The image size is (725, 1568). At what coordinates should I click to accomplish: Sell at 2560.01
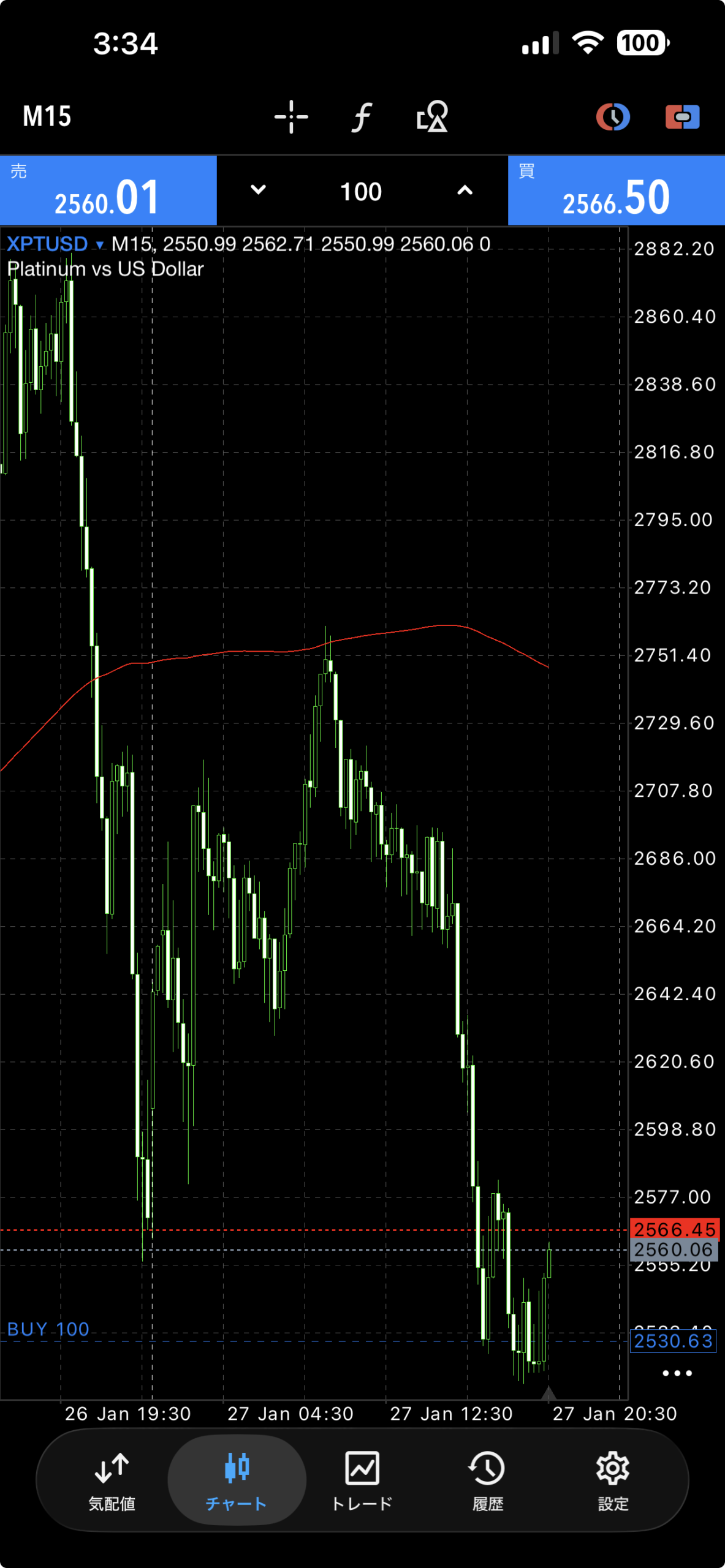pos(108,191)
